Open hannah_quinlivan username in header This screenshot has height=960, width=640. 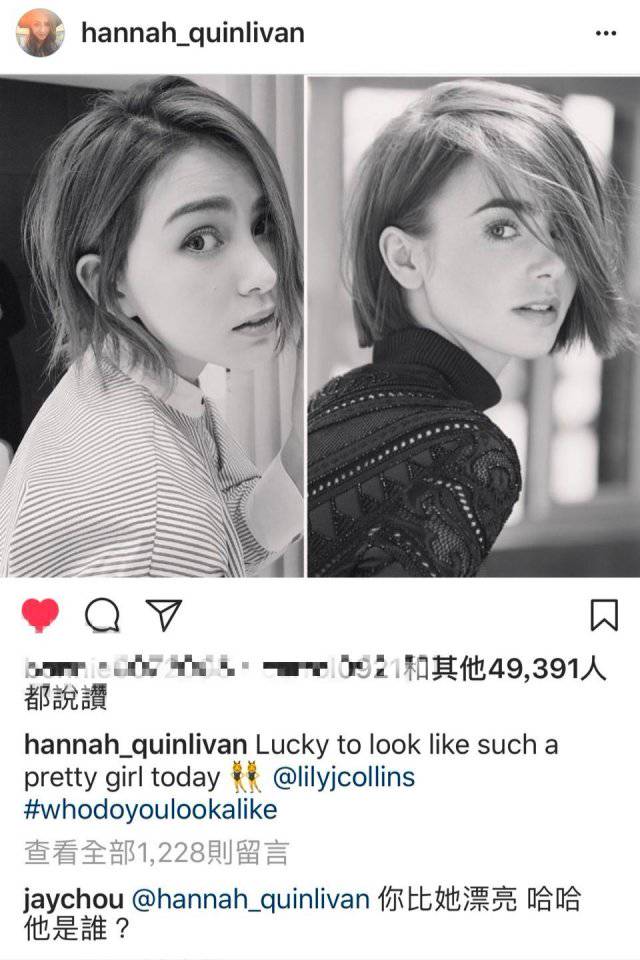(192, 33)
